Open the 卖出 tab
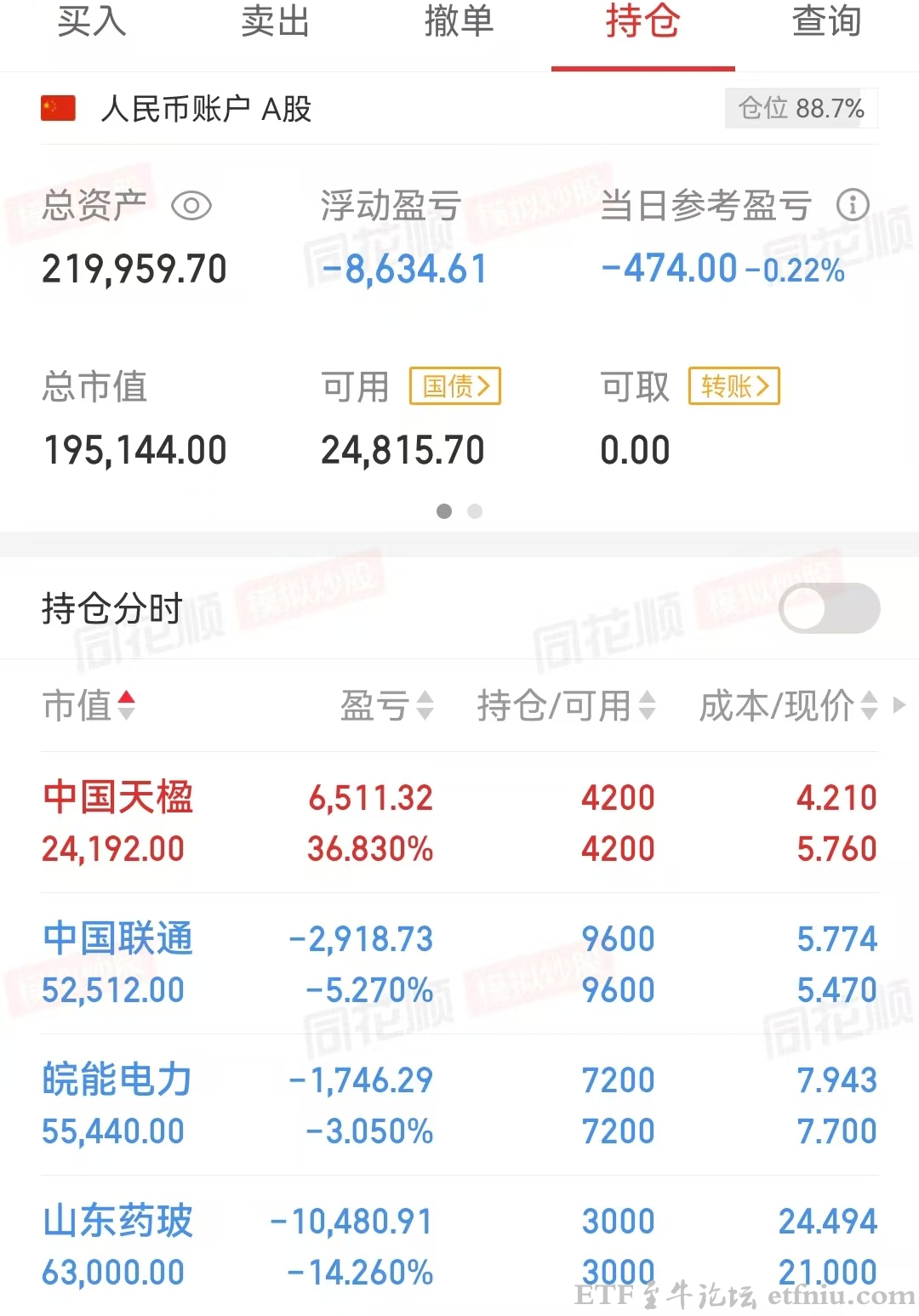This screenshot has height=1316, width=919. [274, 24]
